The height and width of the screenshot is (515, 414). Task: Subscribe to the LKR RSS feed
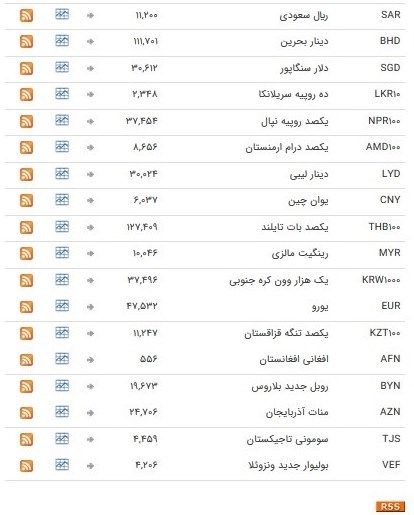(x=26, y=95)
